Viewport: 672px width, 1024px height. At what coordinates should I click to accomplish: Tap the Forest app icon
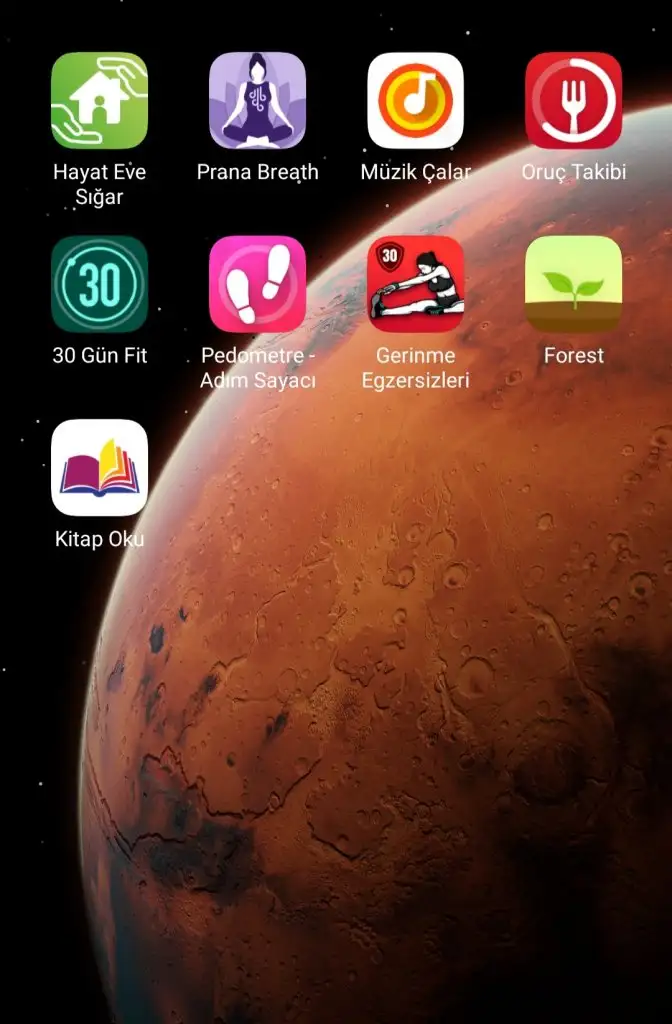pyautogui.click(x=573, y=284)
